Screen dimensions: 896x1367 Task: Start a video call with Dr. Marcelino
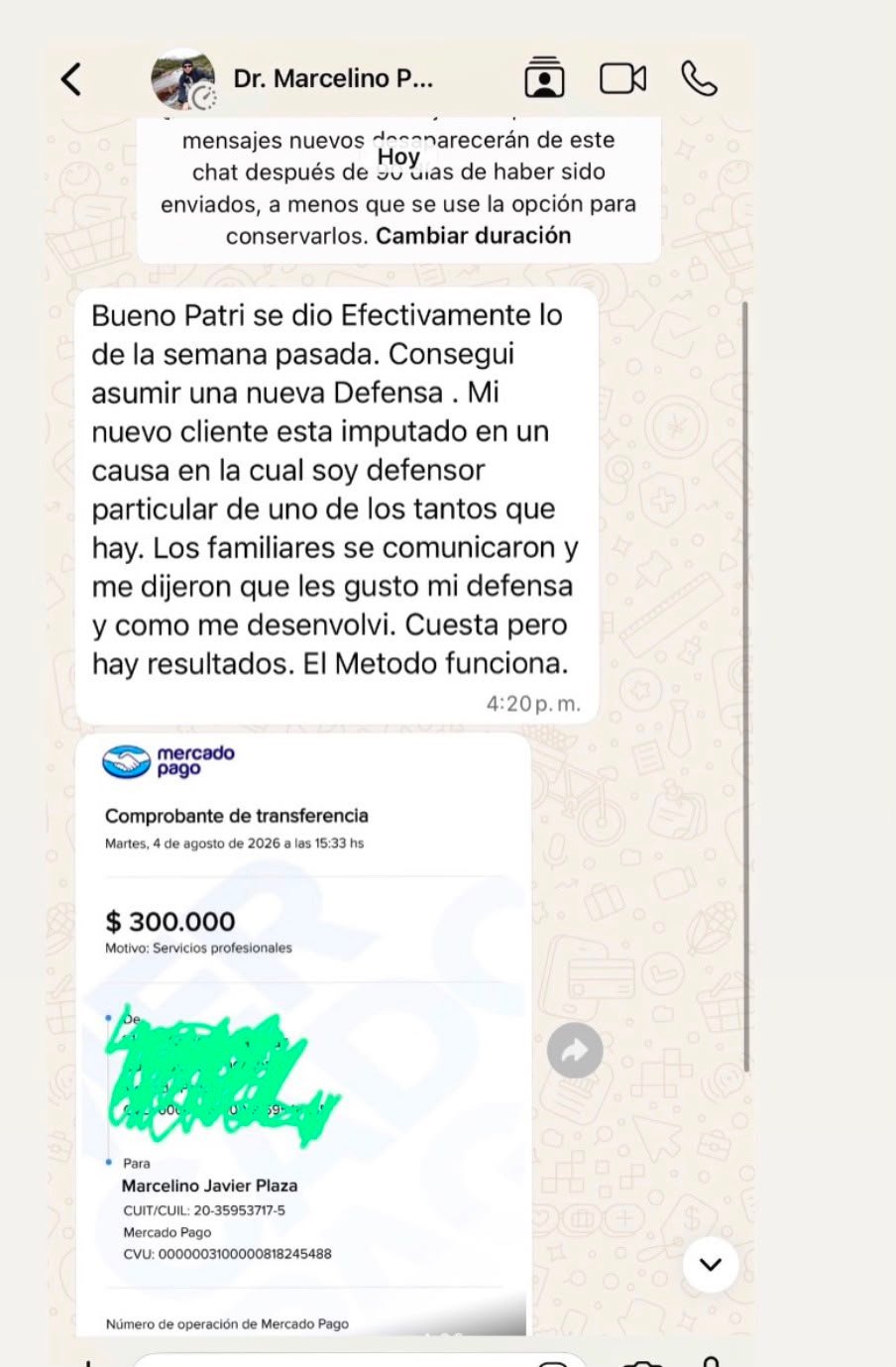coord(622,78)
